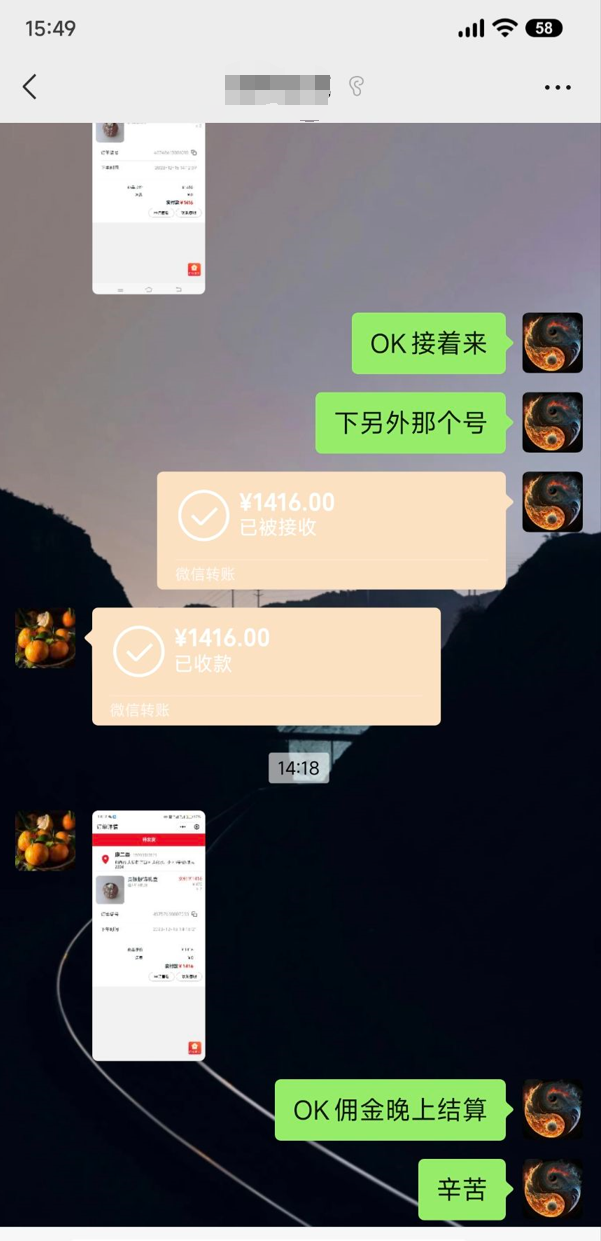View the order screenshot sent after 14:18
Viewport: 601px width, 1241px height.
pos(149,935)
